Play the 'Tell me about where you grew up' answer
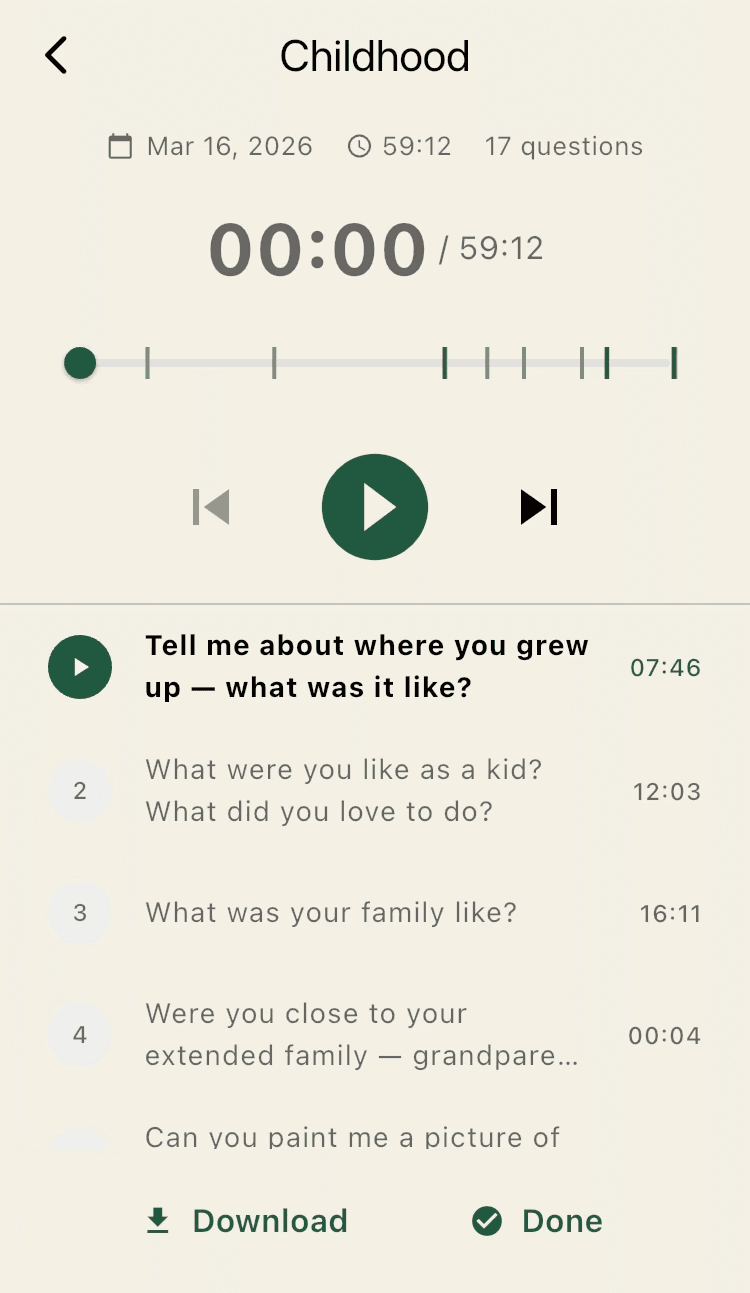 80,667
